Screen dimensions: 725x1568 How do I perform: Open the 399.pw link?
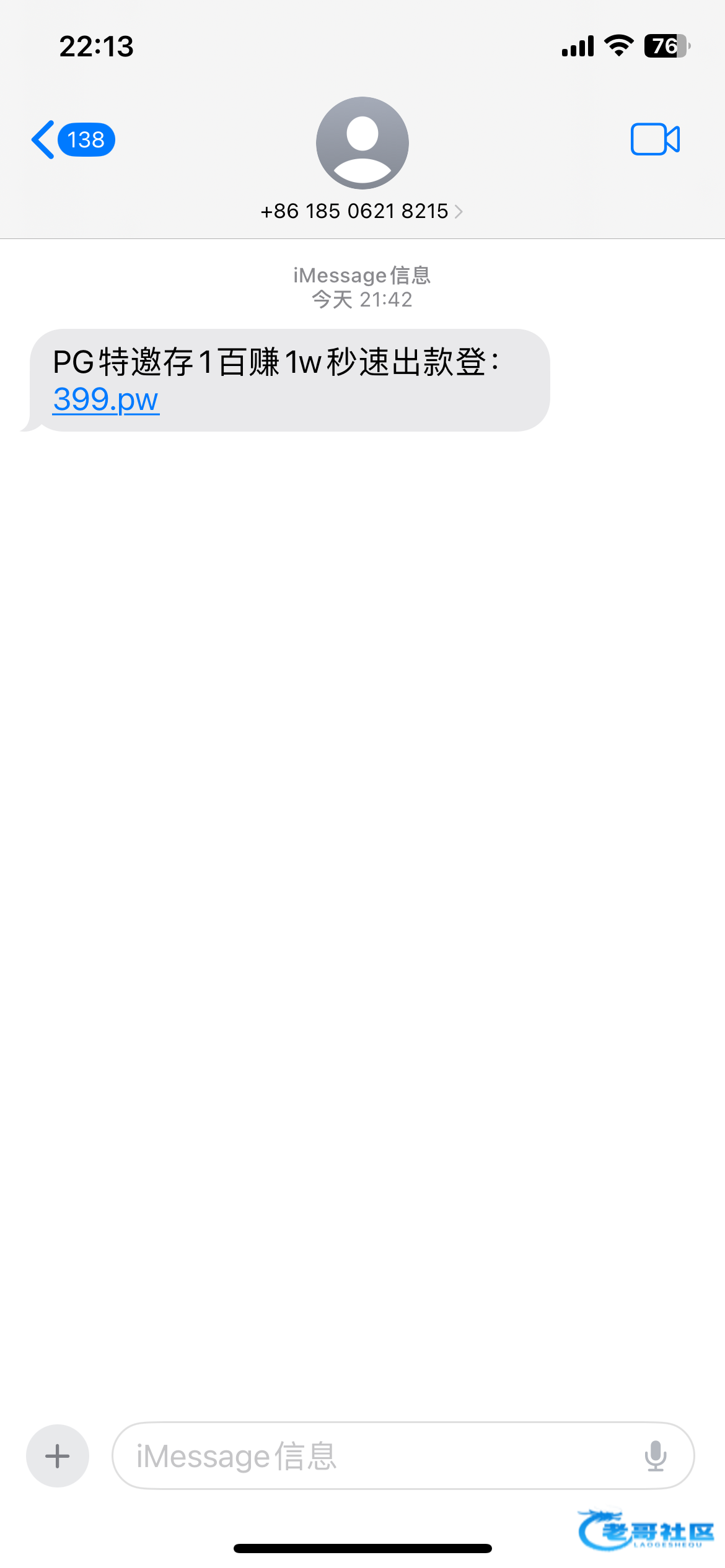click(x=106, y=399)
